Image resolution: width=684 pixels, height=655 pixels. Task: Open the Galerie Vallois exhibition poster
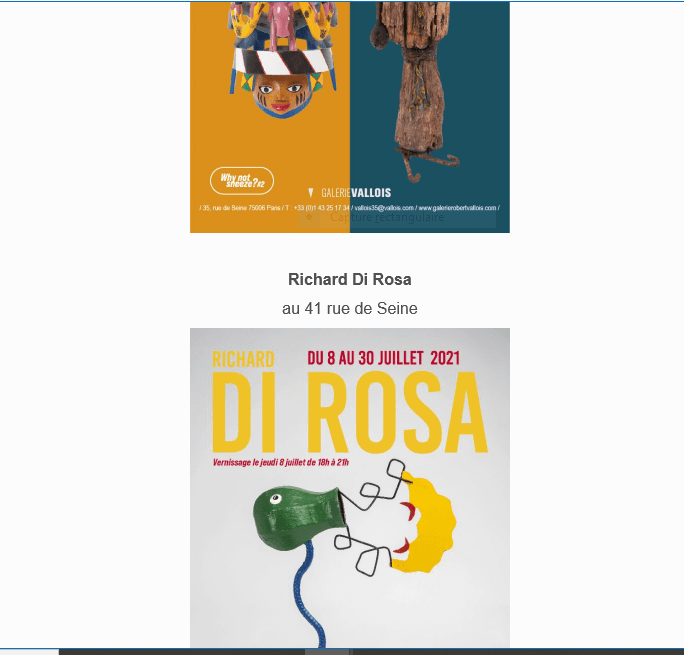[349, 116]
